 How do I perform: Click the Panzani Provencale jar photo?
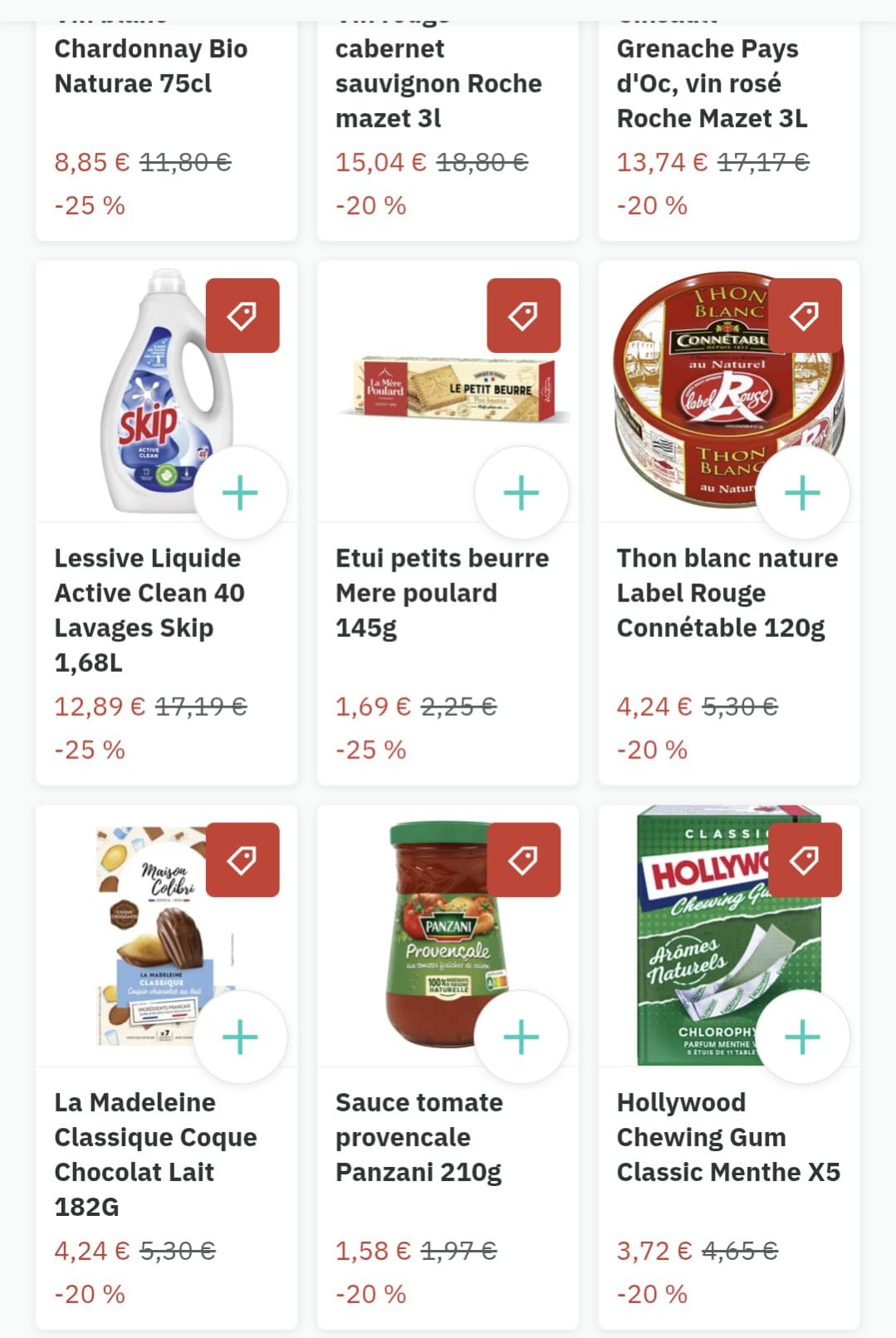tap(440, 939)
